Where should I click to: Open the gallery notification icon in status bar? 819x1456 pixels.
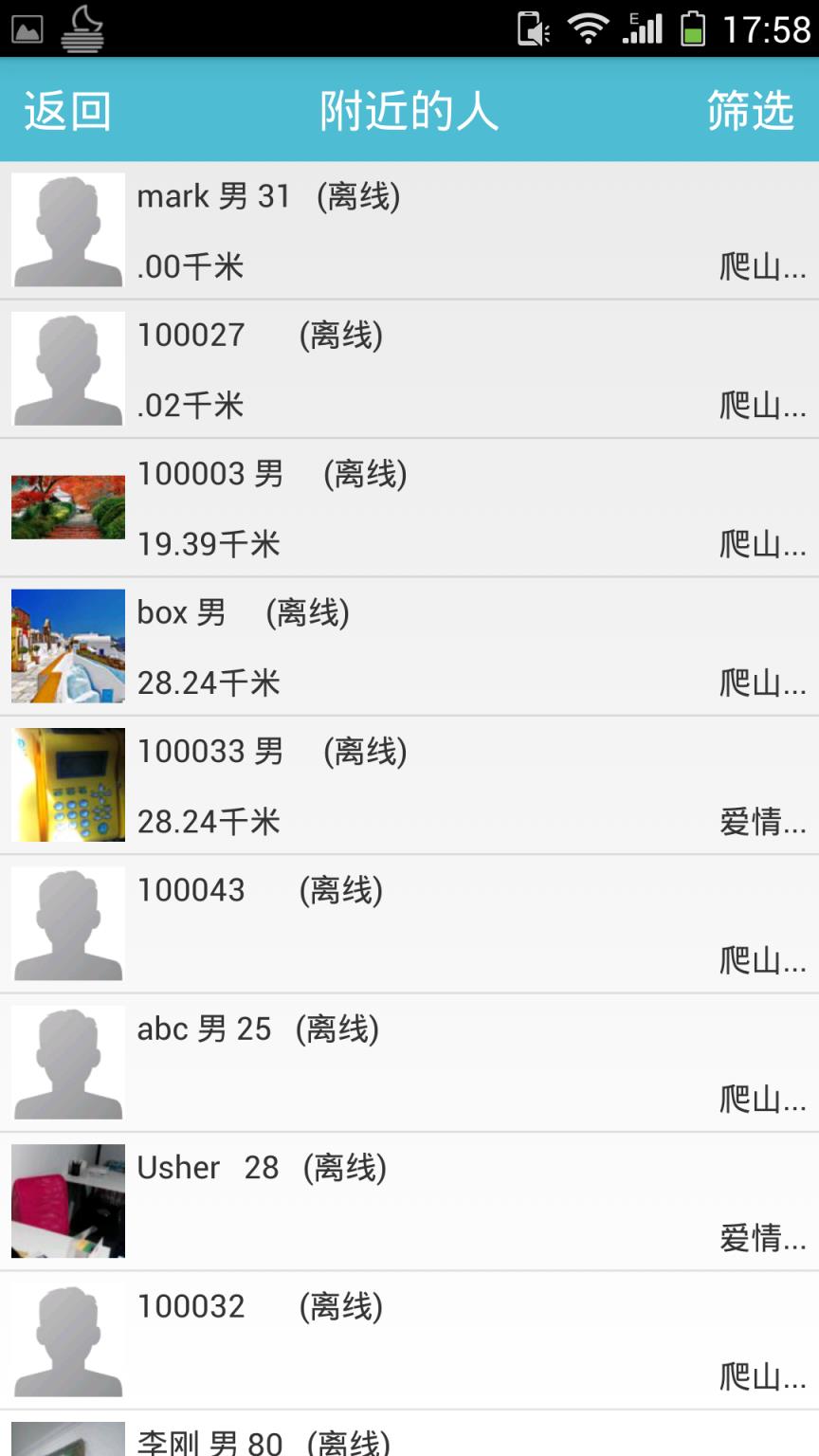pyautogui.click(x=27, y=27)
